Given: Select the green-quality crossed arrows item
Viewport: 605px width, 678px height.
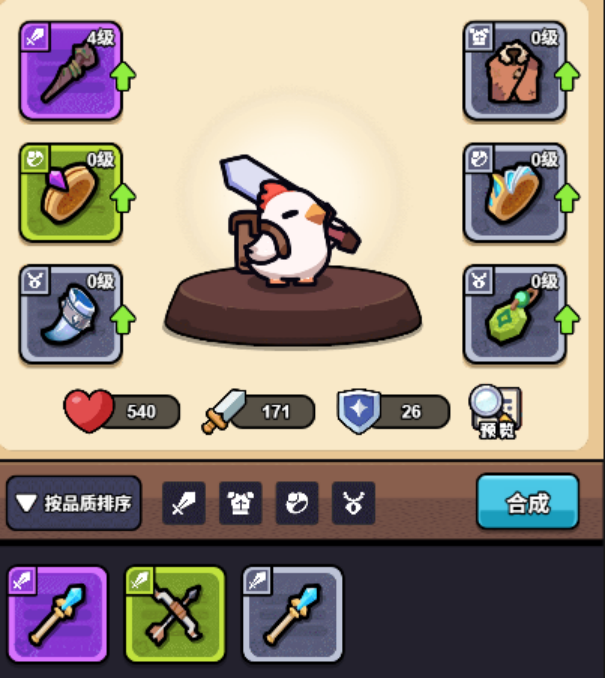Looking at the screenshot, I should 175,614.
